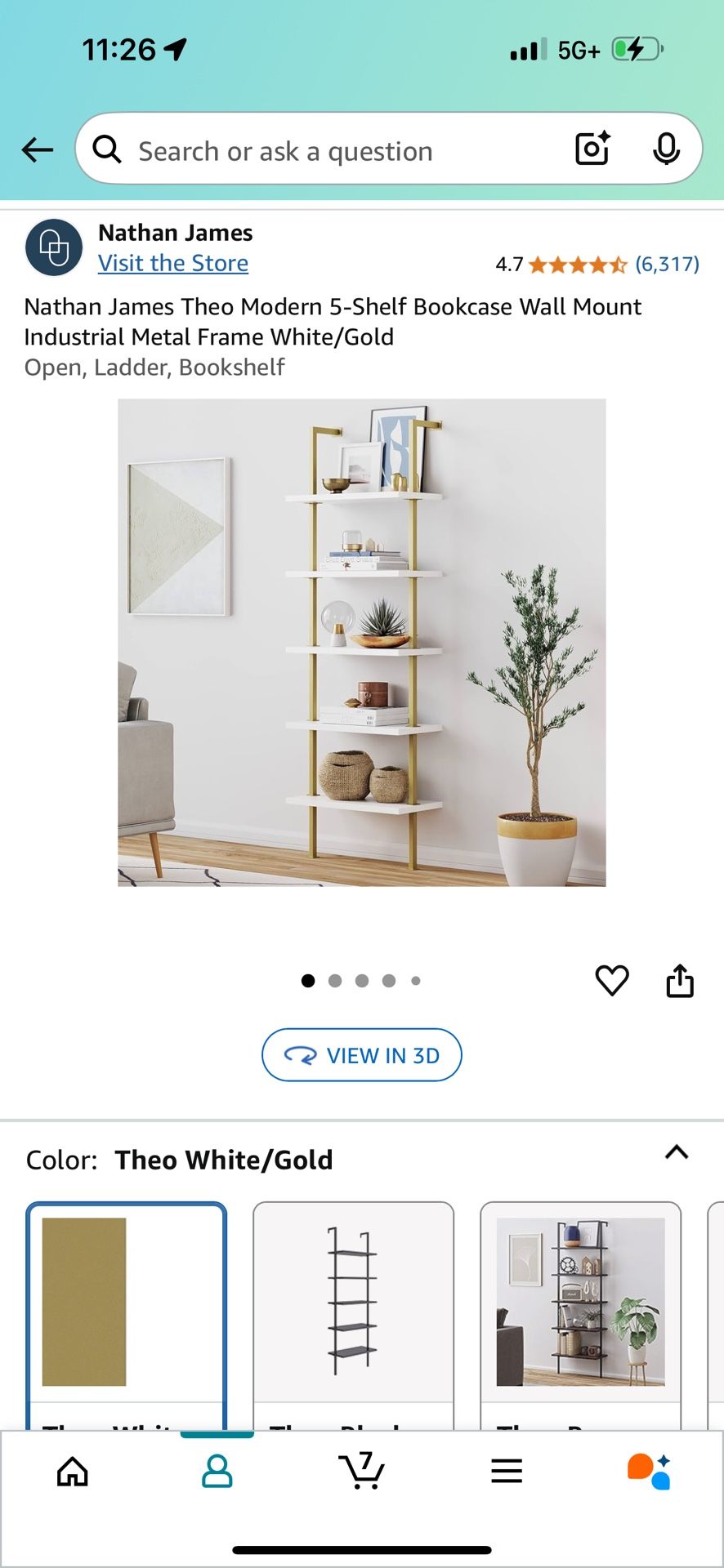Choose the black ladder shelf color option
The width and height of the screenshot is (724, 1568).
(353, 1307)
